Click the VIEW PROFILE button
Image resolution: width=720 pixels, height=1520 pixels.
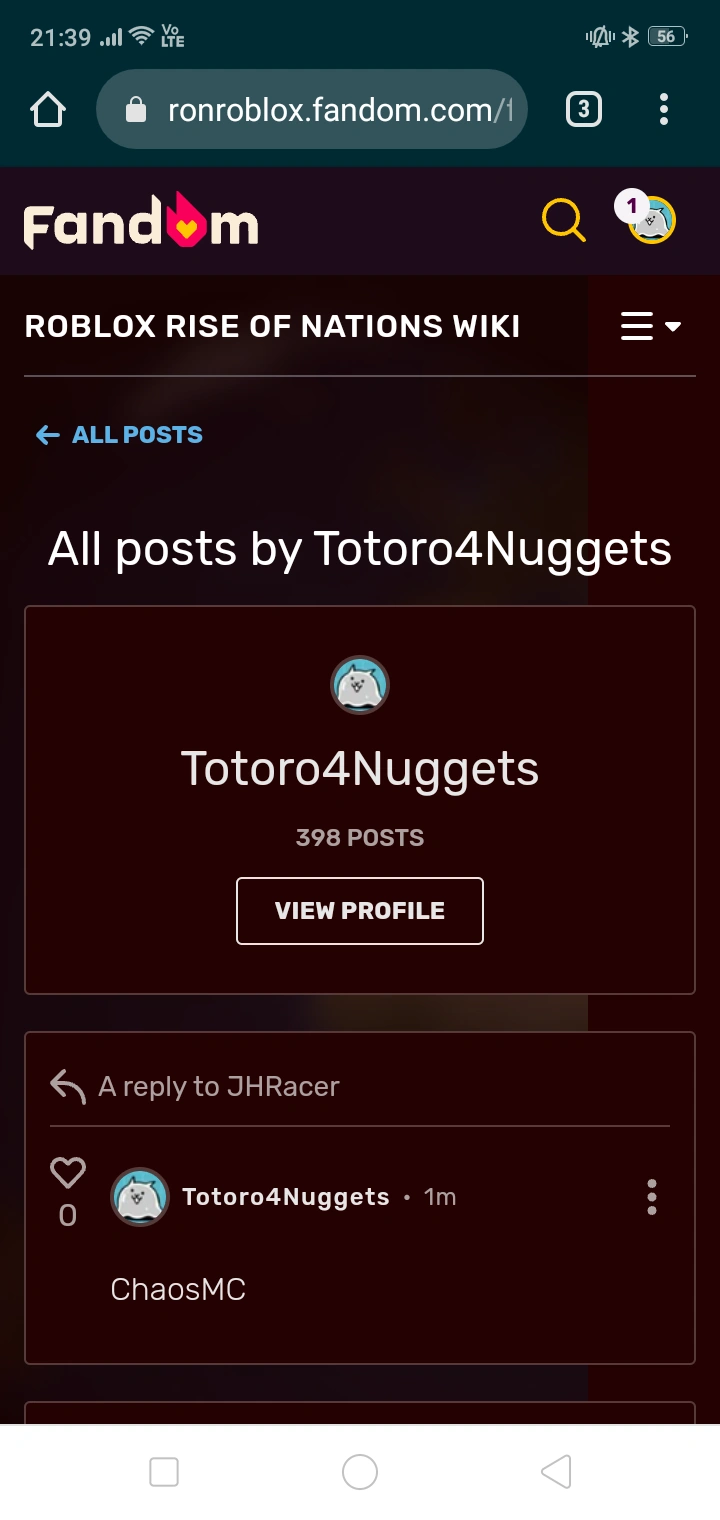[360, 911]
